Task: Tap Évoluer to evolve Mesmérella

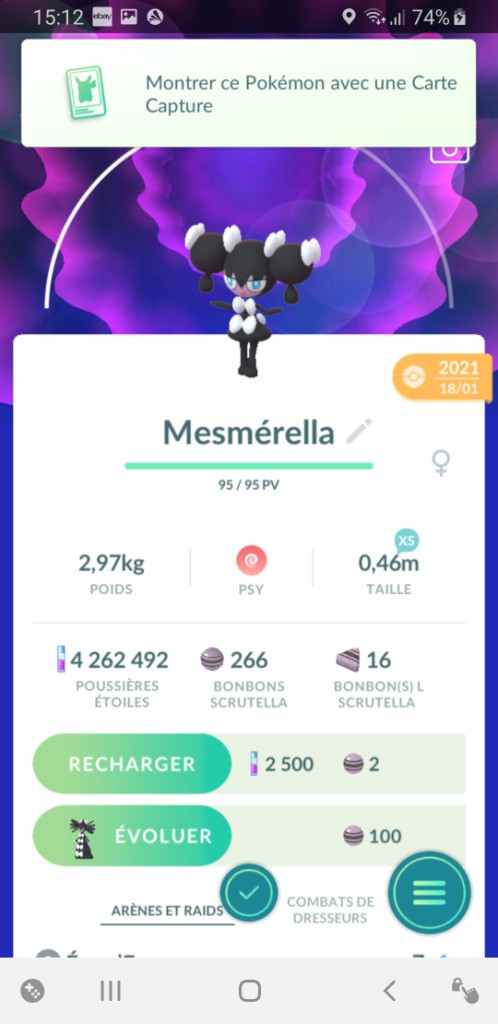Action: click(x=132, y=836)
